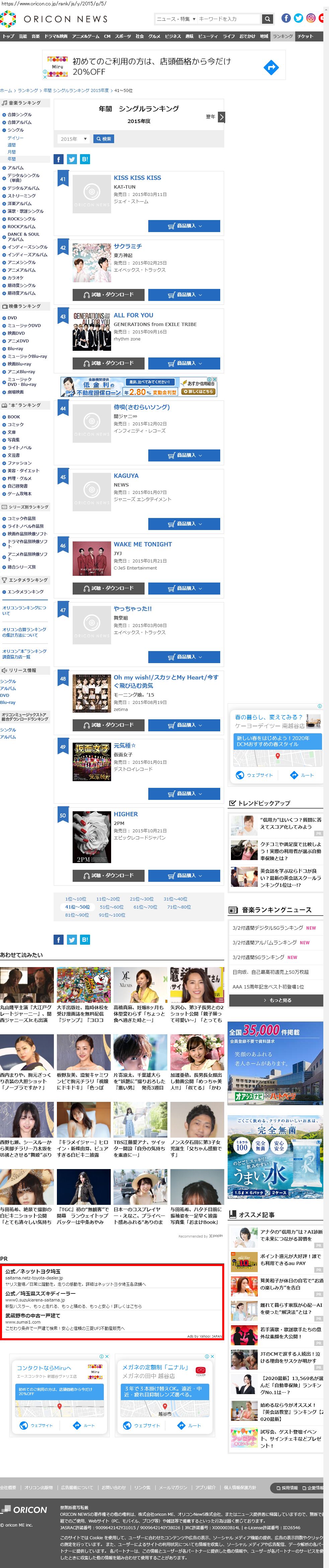
Task: Open the WAKE ME TONIGHT title link
Action: point(143,544)
